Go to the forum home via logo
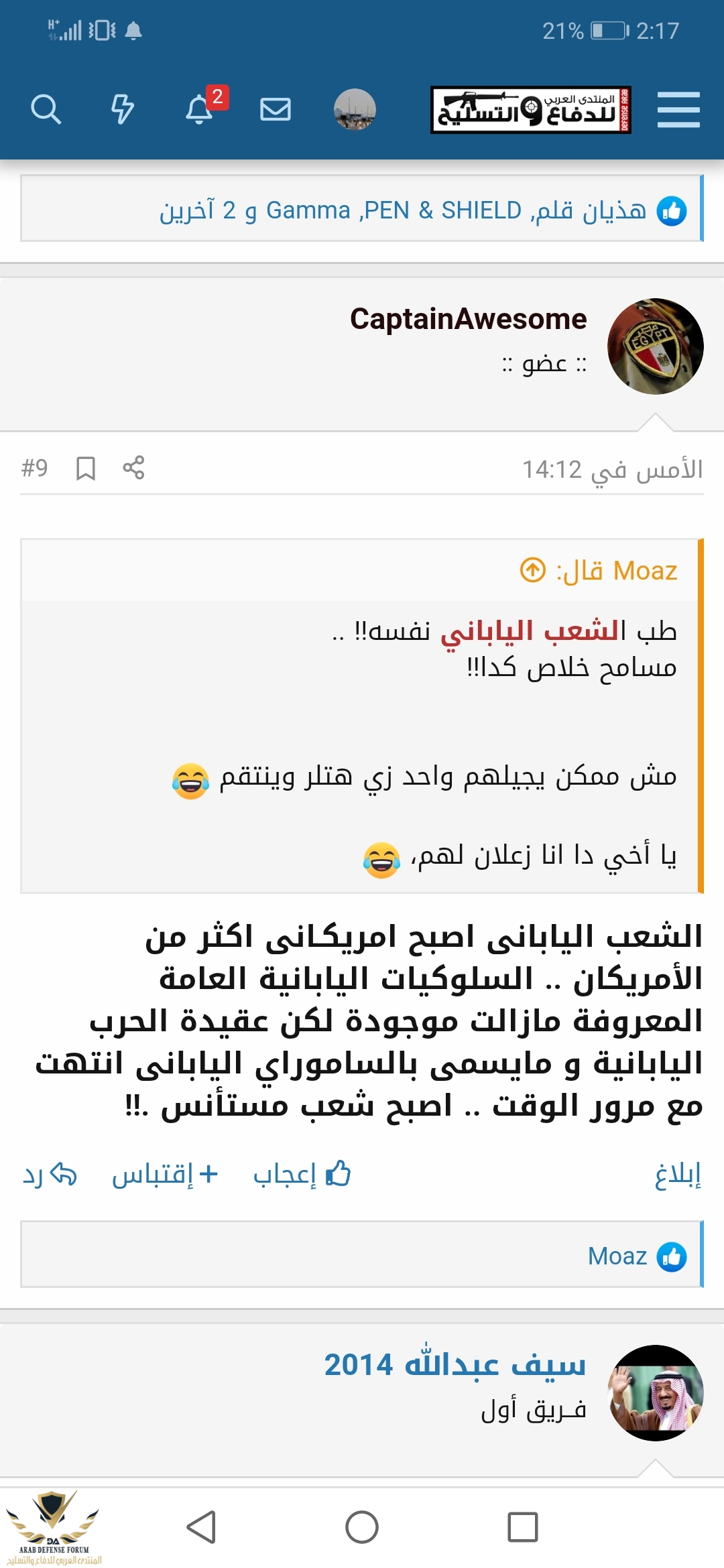Viewport: 724px width, 1568px height. (530, 109)
